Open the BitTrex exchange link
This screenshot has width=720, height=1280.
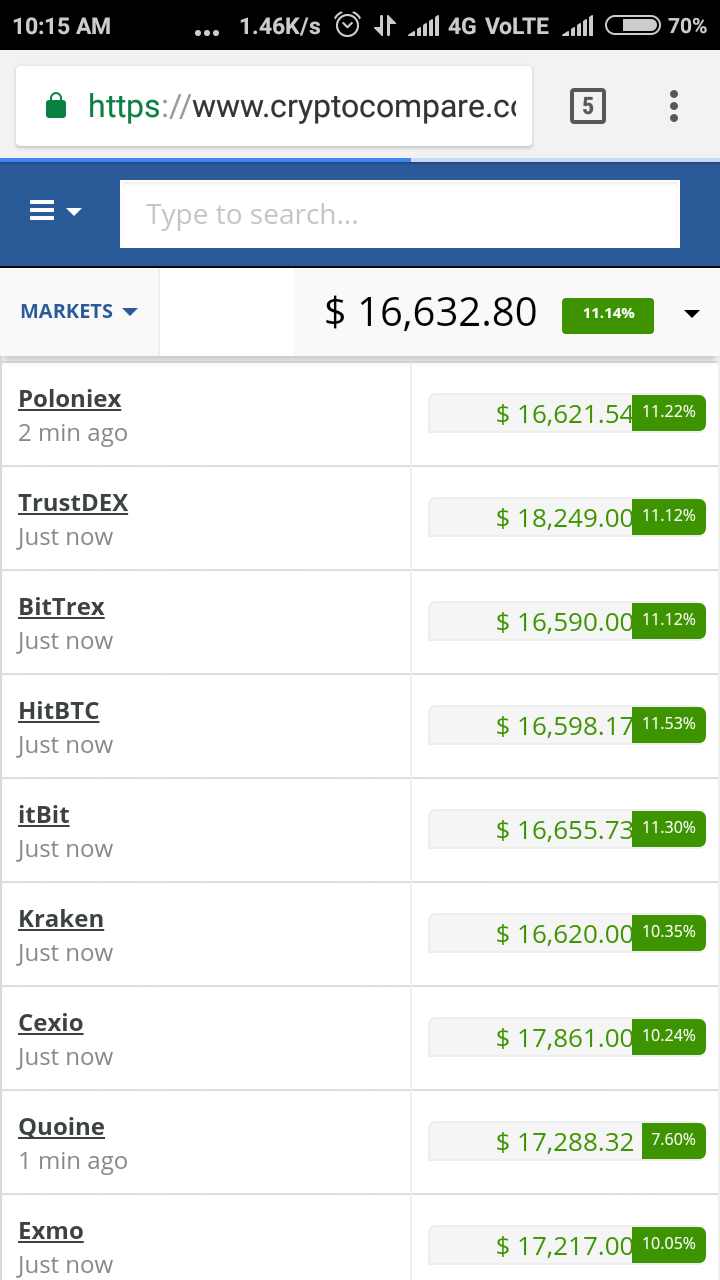point(61,607)
